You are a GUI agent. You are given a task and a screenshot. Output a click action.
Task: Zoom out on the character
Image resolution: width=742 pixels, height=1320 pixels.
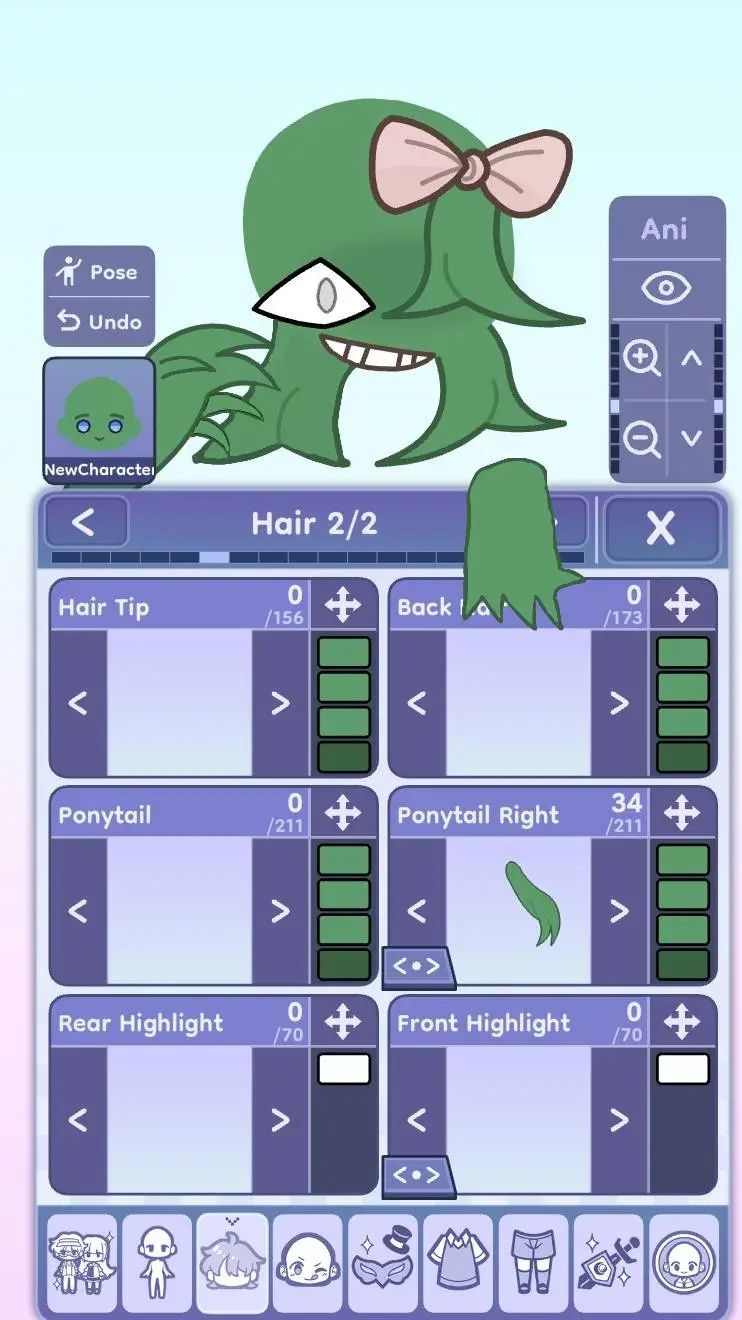642,438
